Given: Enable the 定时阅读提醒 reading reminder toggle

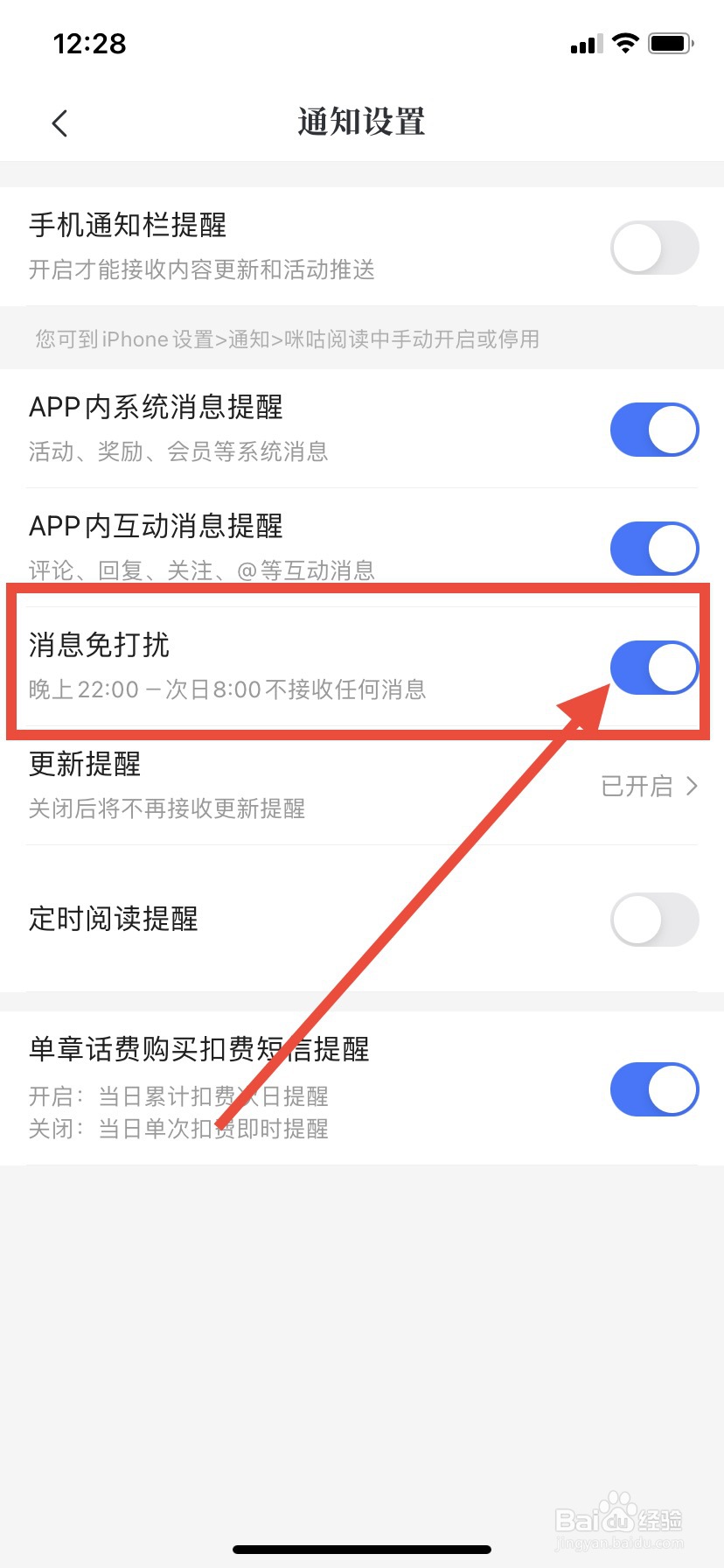Looking at the screenshot, I should (654, 920).
